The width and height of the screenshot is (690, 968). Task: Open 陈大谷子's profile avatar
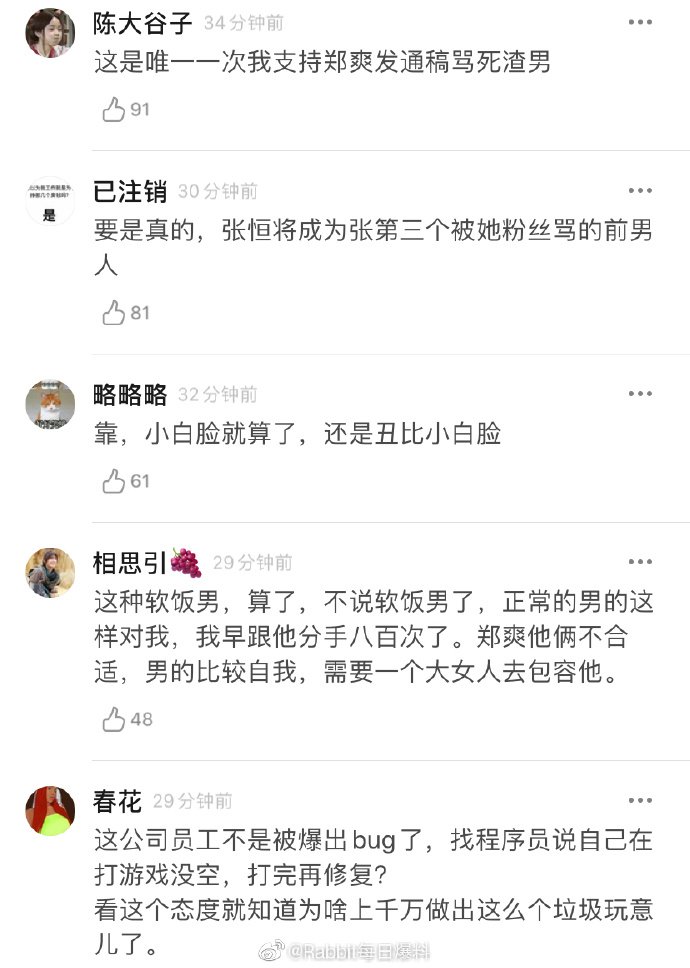tap(49, 32)
